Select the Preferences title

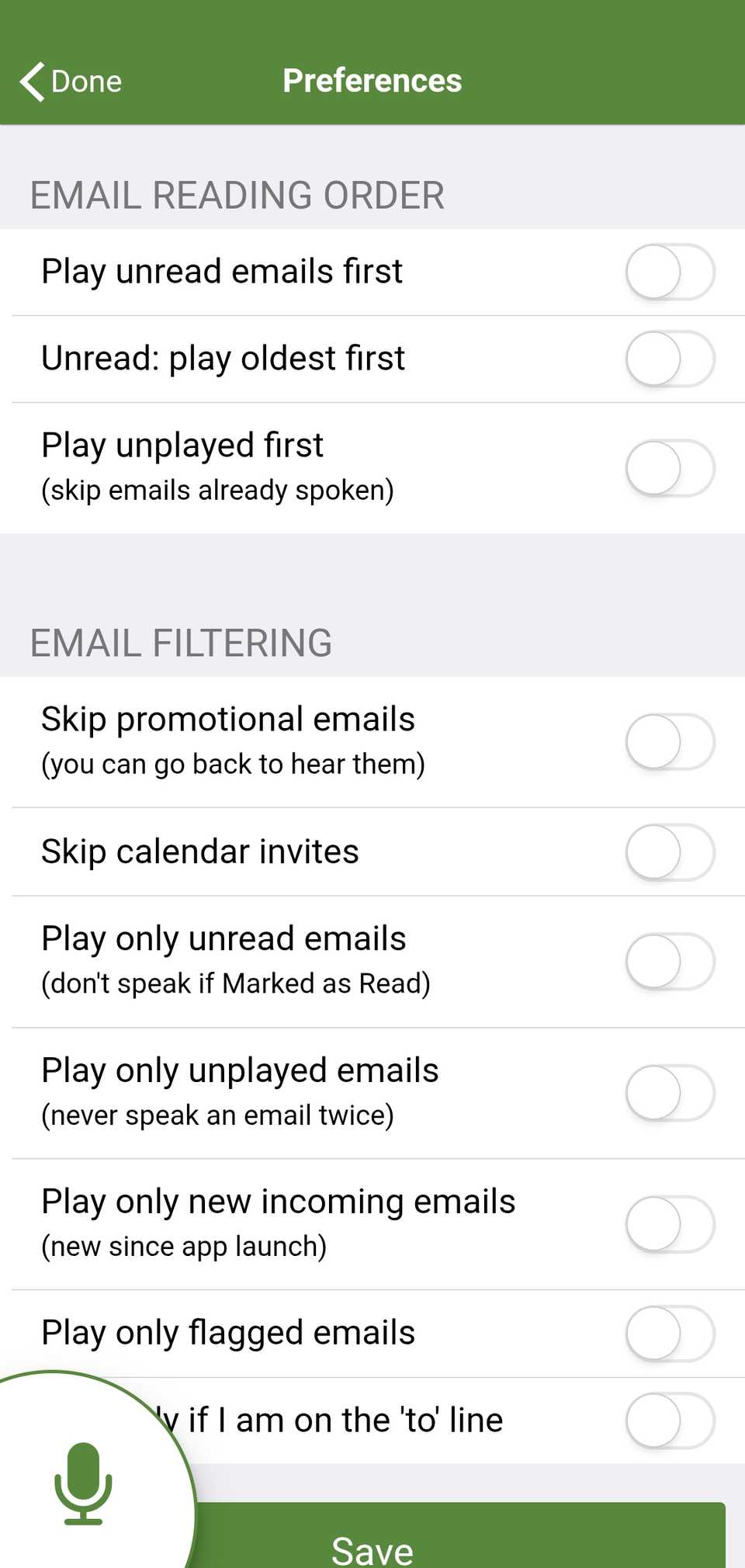click(372, 80)
